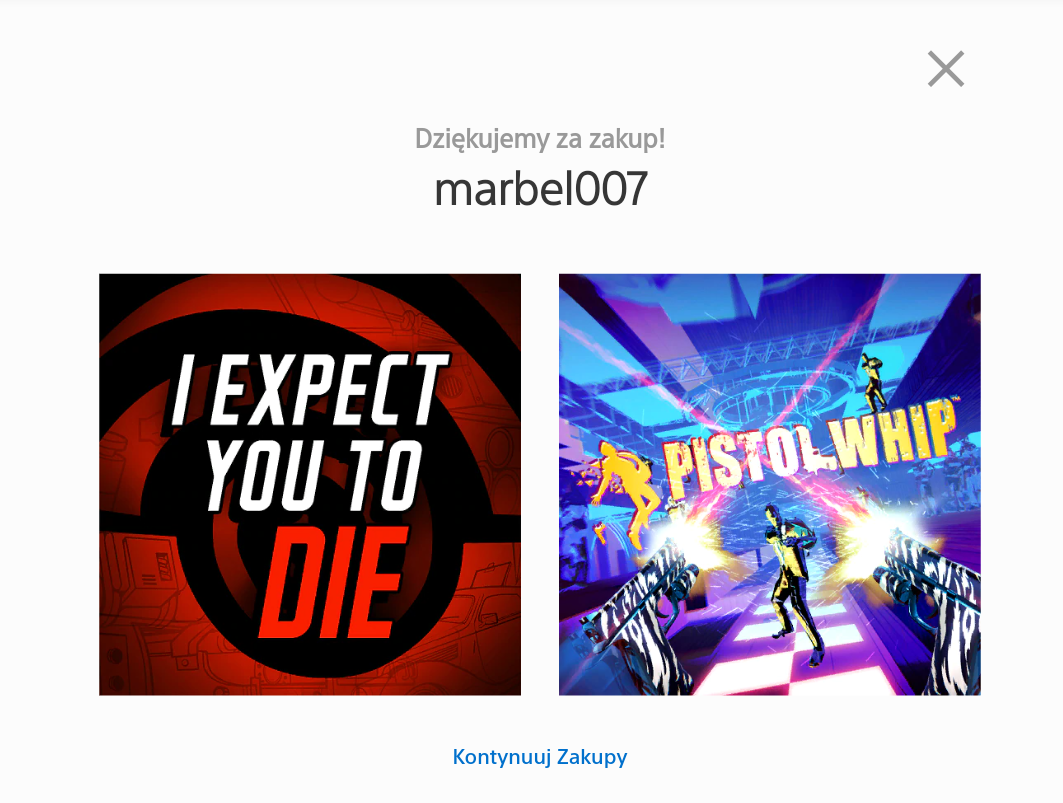Image resolution: width=1063 pixels, height=803 pixels.
Task: Close the purchase confirmation dialog
Action: point(945,69)
